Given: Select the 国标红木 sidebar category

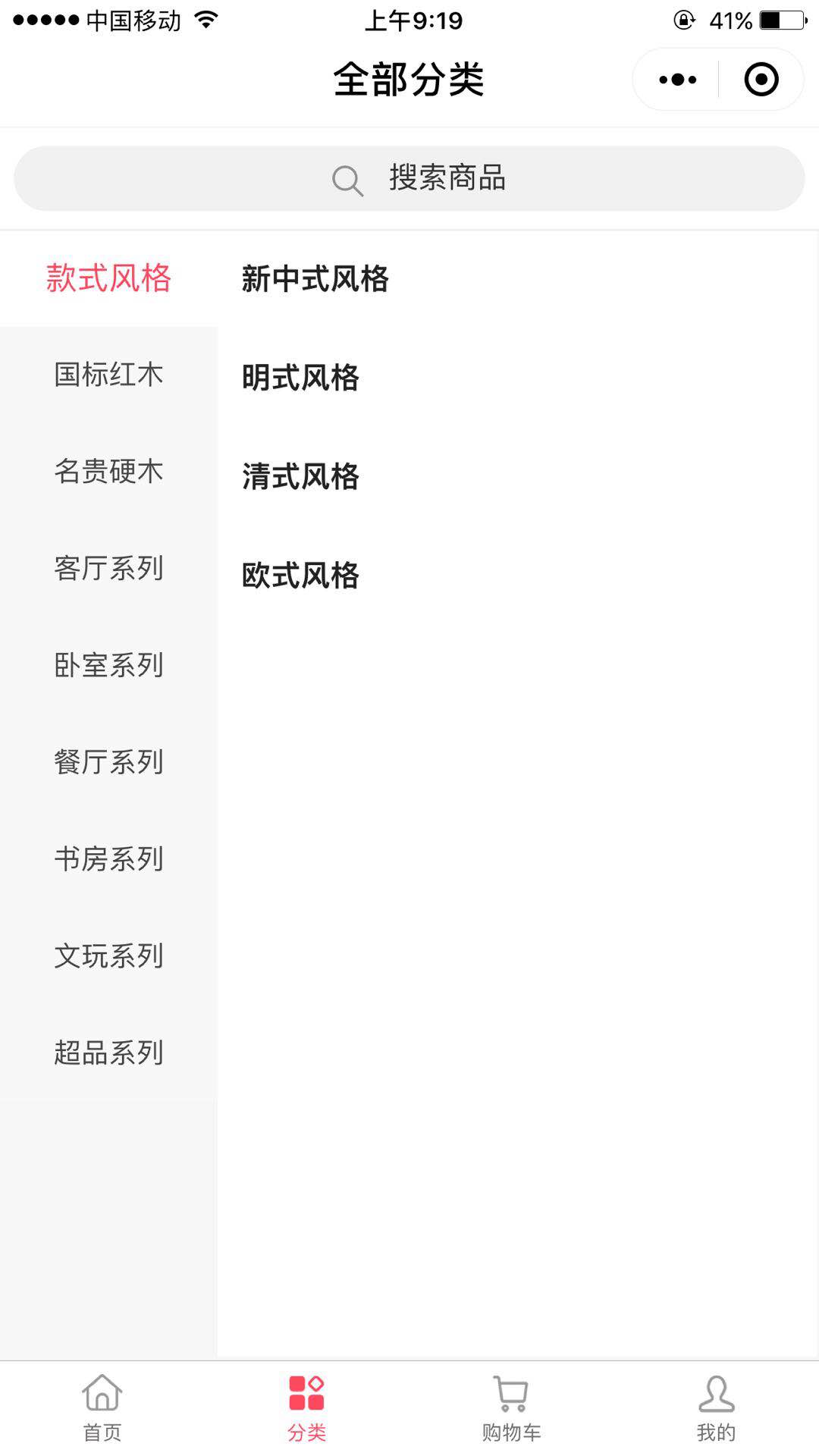Looking at the screenshot, I should pos(108,375).
